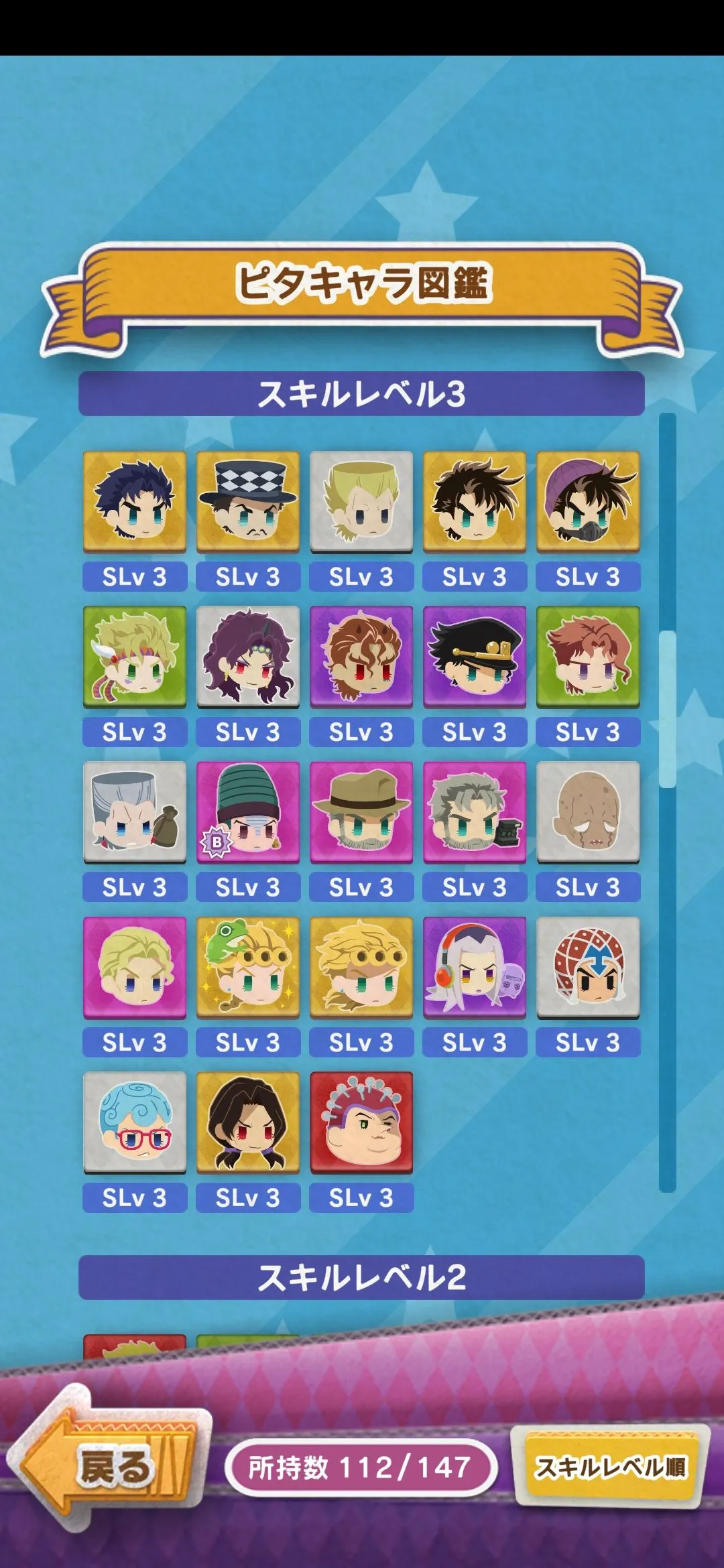Open the blue curly-haired character with red glasses
The image size is (724, 1568).
point(135,1122)
